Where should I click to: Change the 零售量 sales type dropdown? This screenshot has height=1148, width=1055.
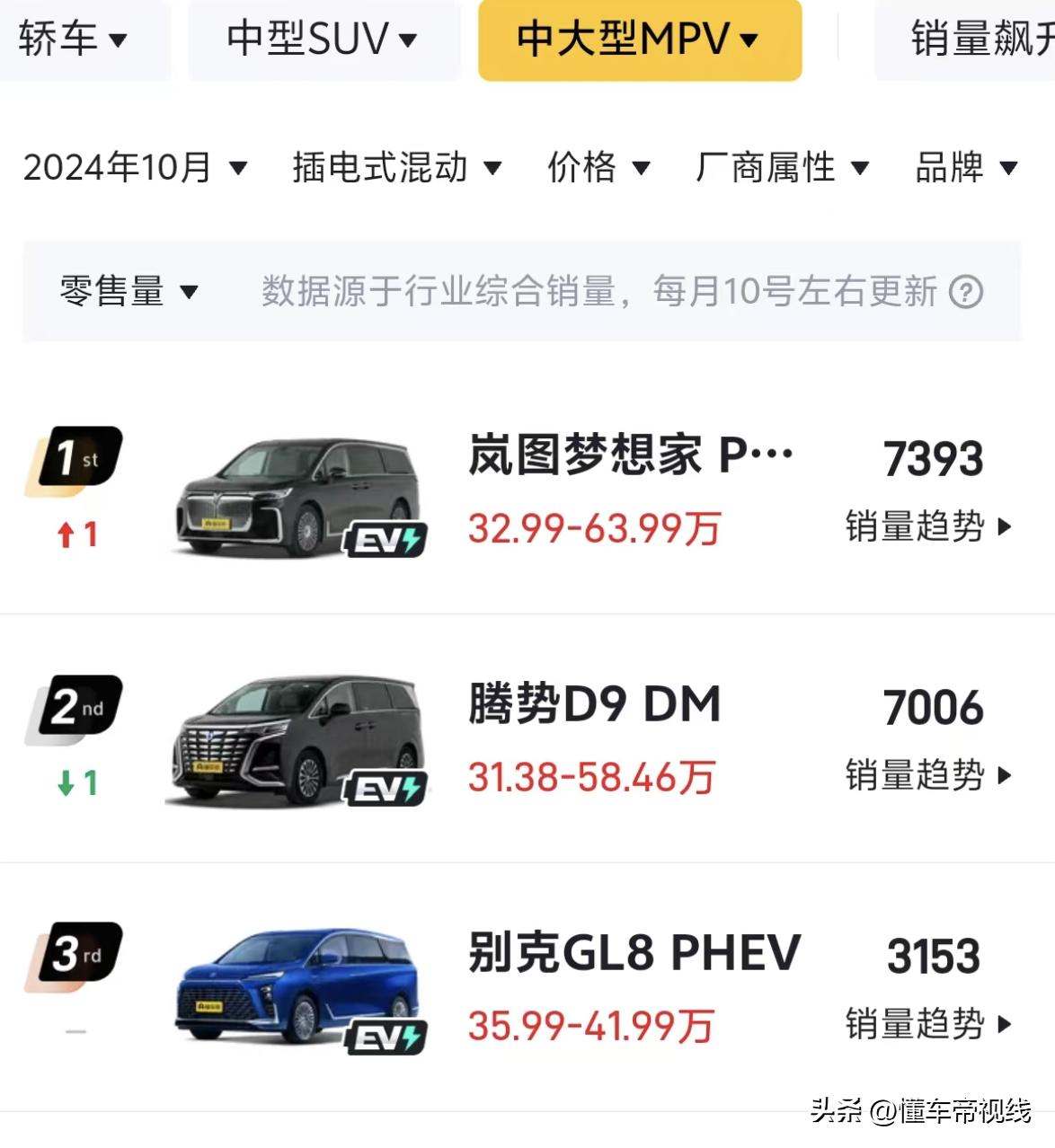(x=129, y=291)
